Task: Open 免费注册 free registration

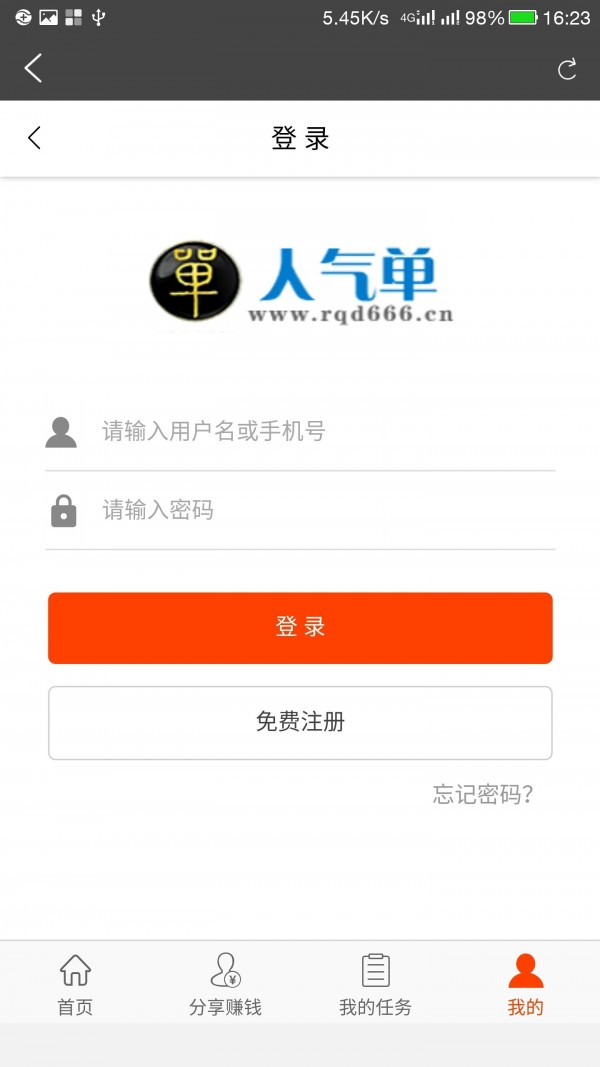Action: click(300, 722)
